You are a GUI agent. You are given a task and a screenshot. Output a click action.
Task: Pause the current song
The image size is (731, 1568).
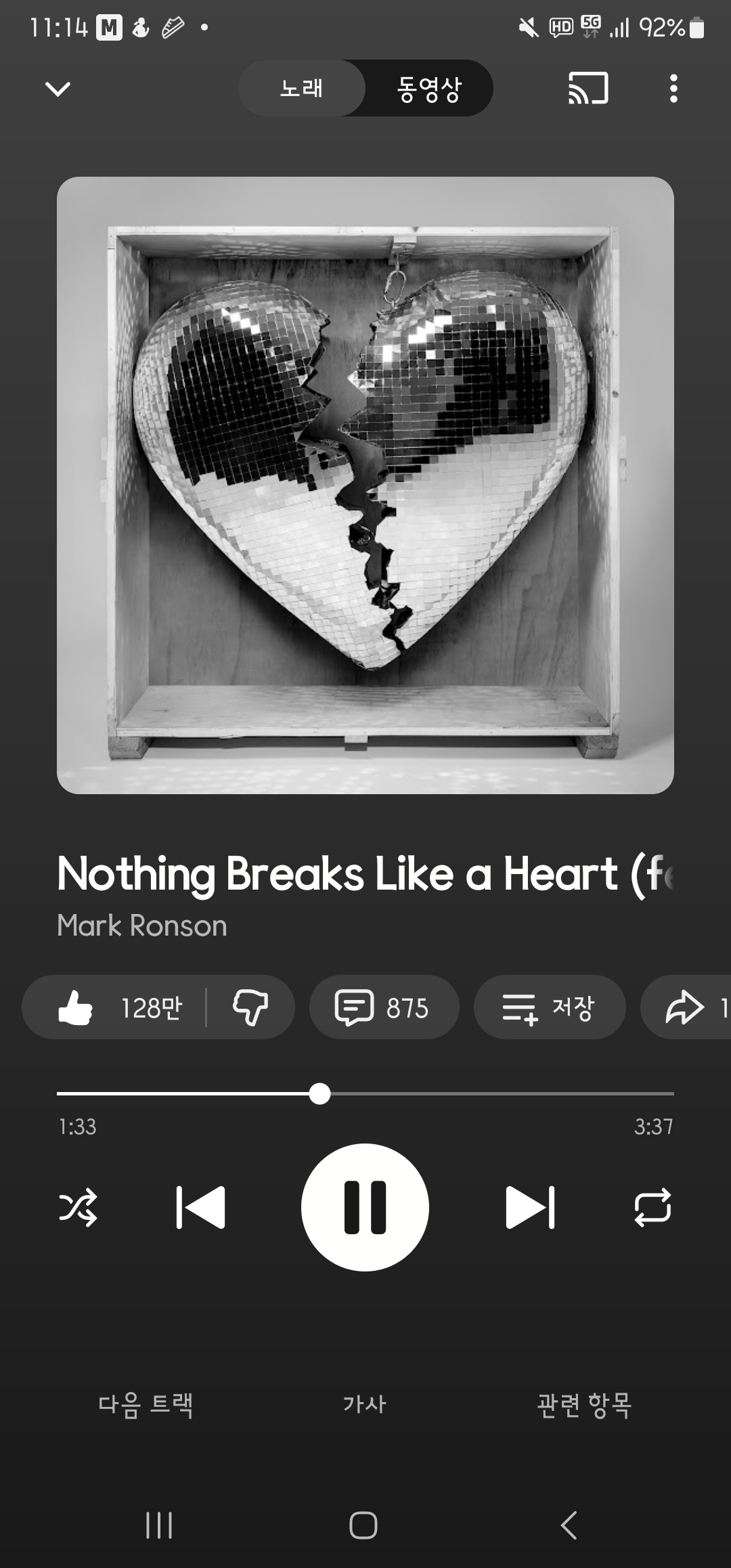click(365, 1207)
